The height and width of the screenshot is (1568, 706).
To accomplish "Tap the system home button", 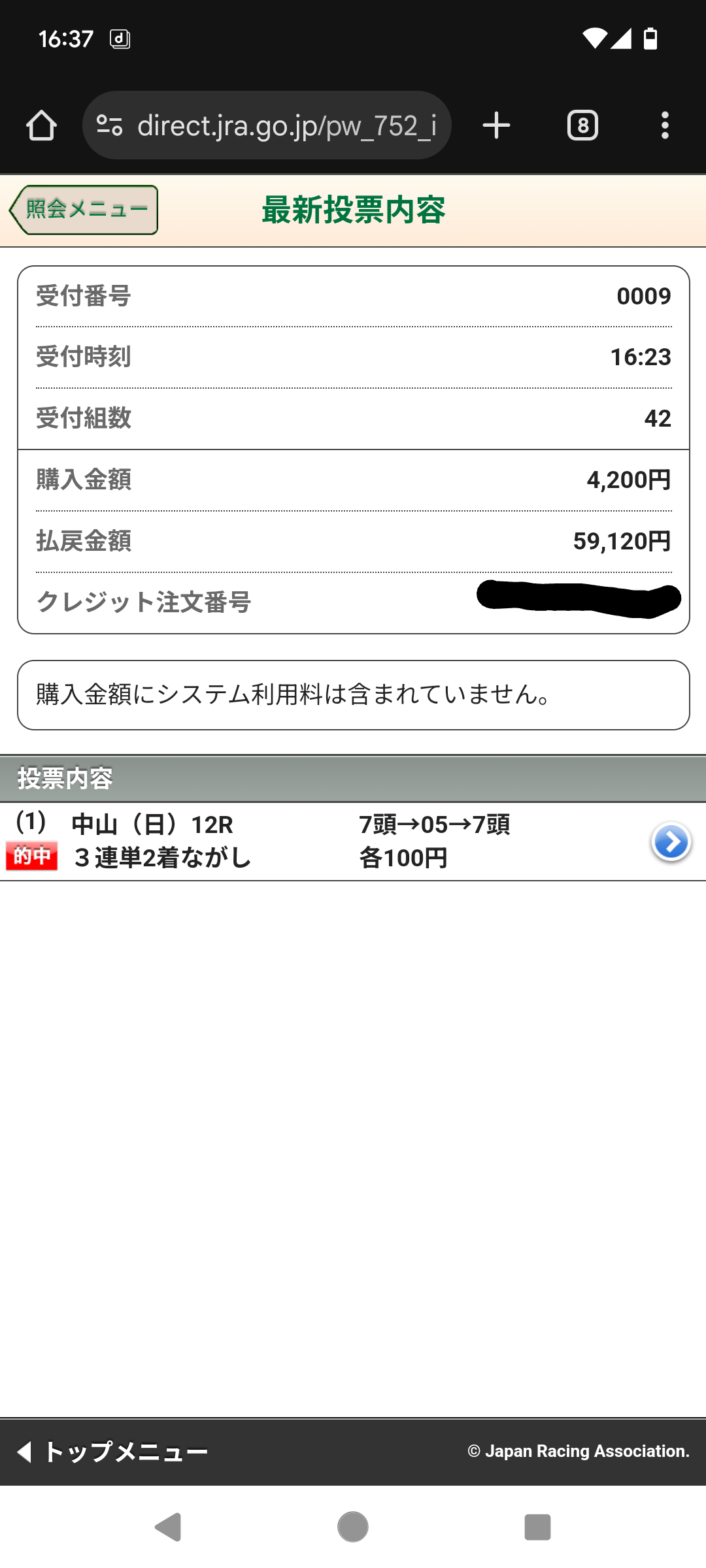I will tap(353, 1527).
